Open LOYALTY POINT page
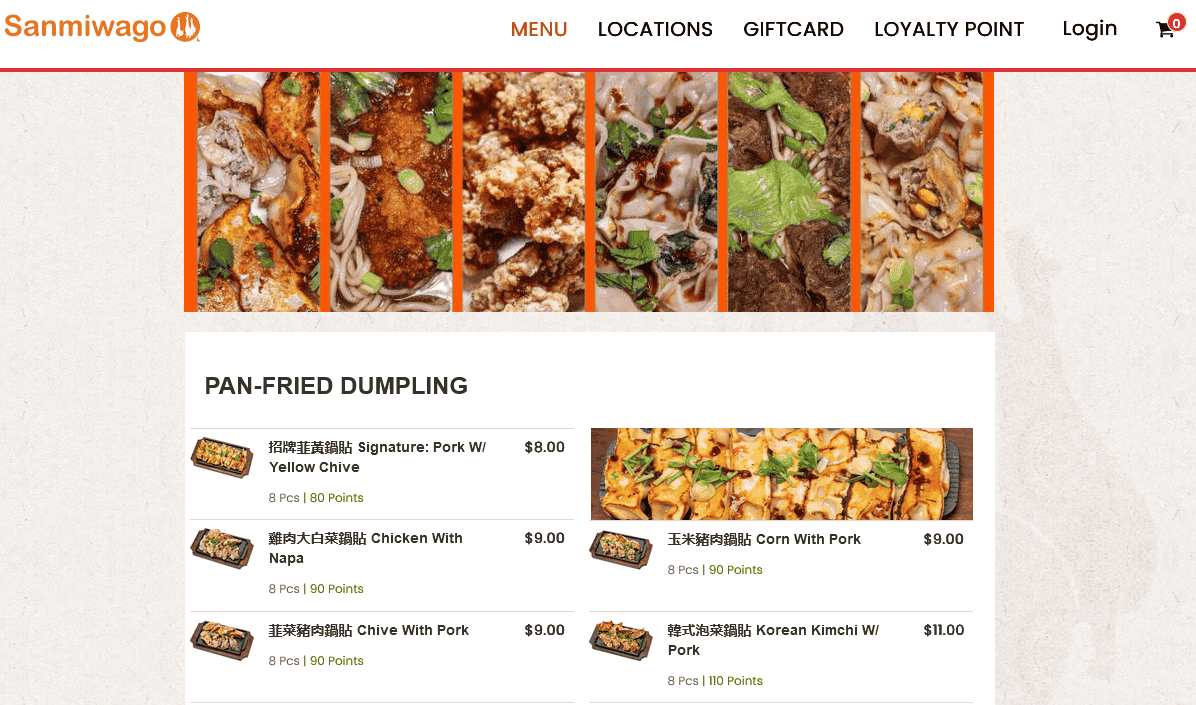The image size is (1196, 705). [949, 29]
